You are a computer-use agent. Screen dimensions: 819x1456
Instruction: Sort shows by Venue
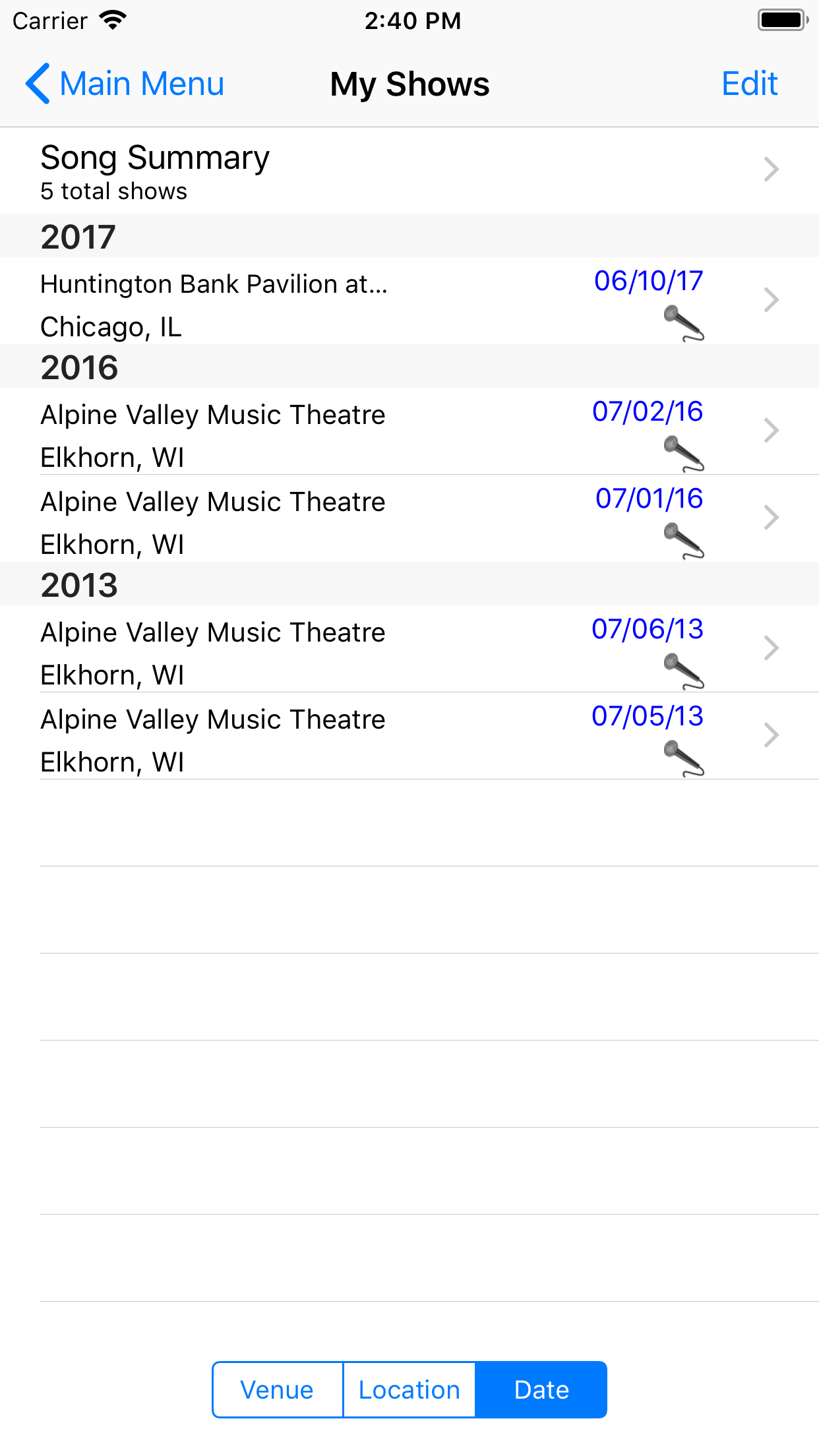(278, 1389)
